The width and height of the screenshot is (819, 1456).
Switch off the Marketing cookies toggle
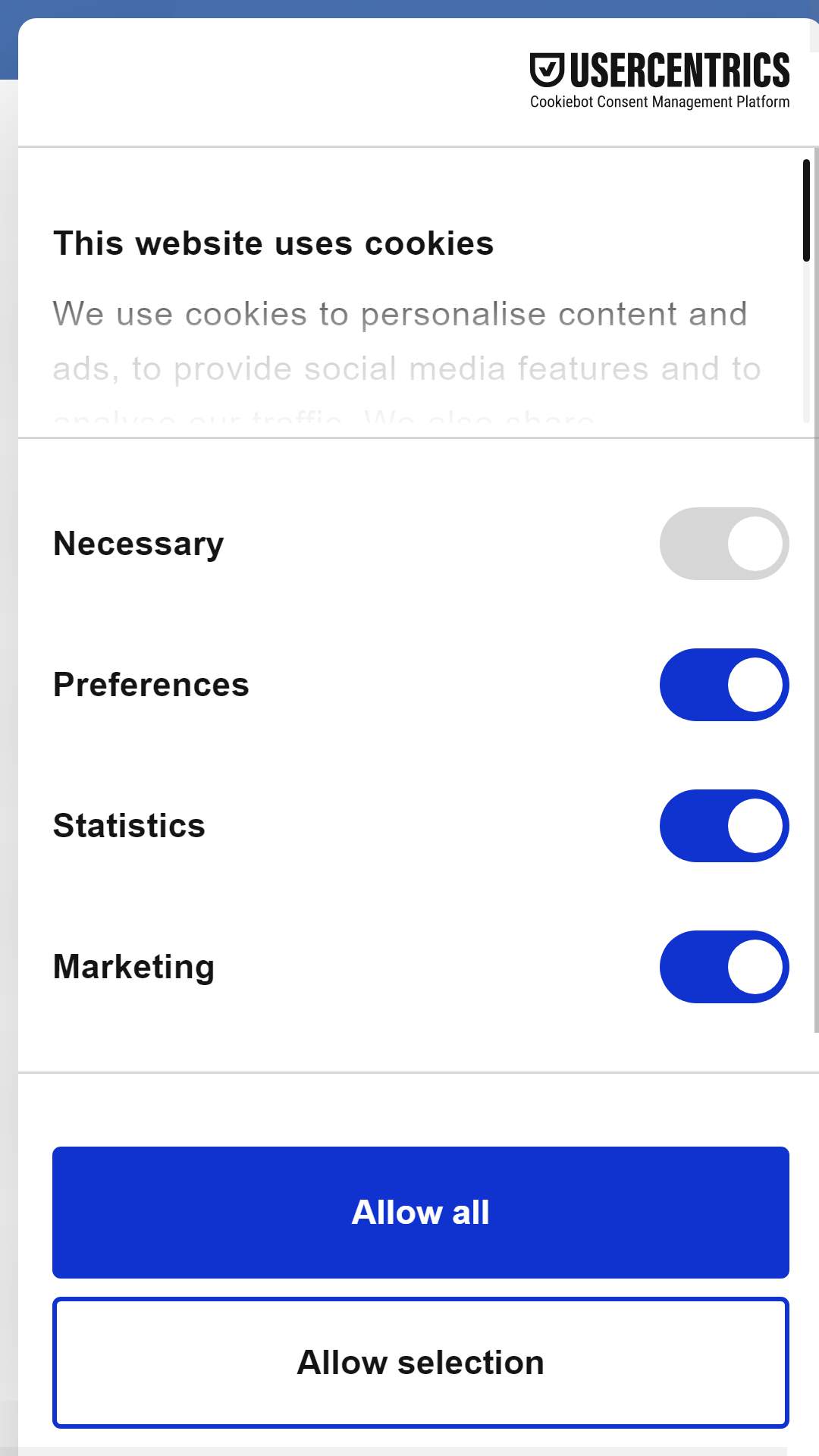(x=724, y=967)
